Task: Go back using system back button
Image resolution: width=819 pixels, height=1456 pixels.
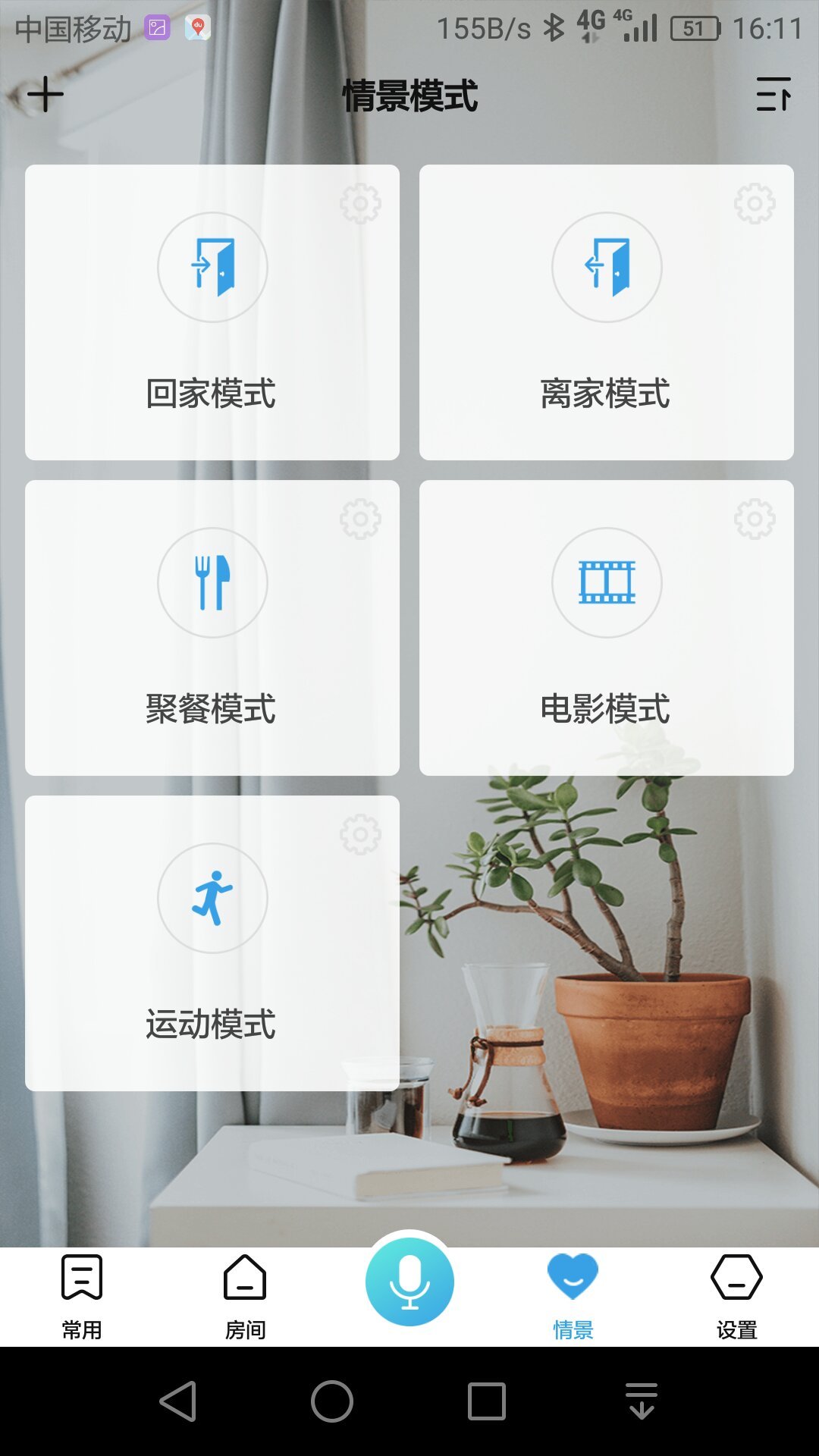Action: click(179, 1401)
